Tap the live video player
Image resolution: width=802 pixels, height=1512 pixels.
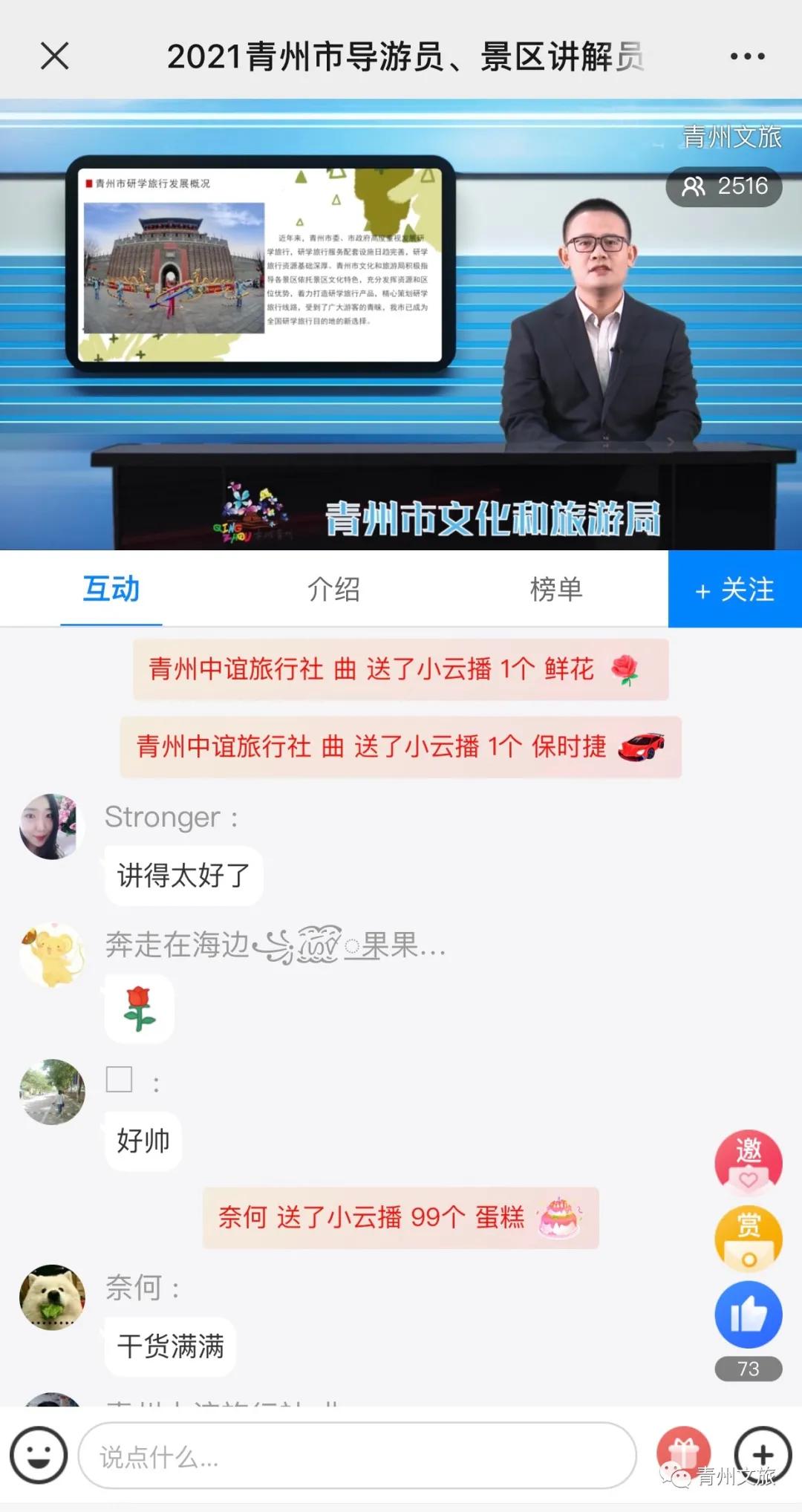(x=401, y=325)
